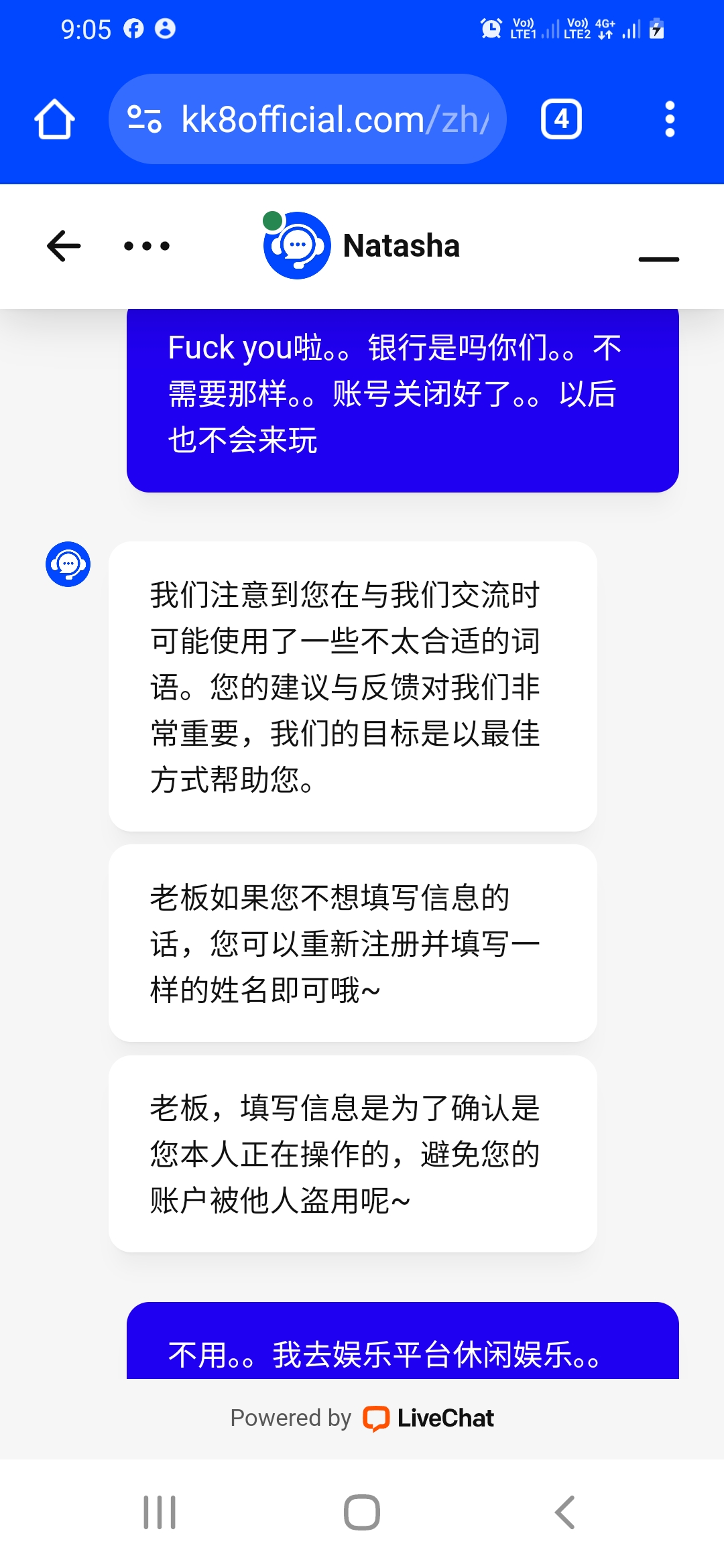Go to the browser home page

[x=54, y=119]
